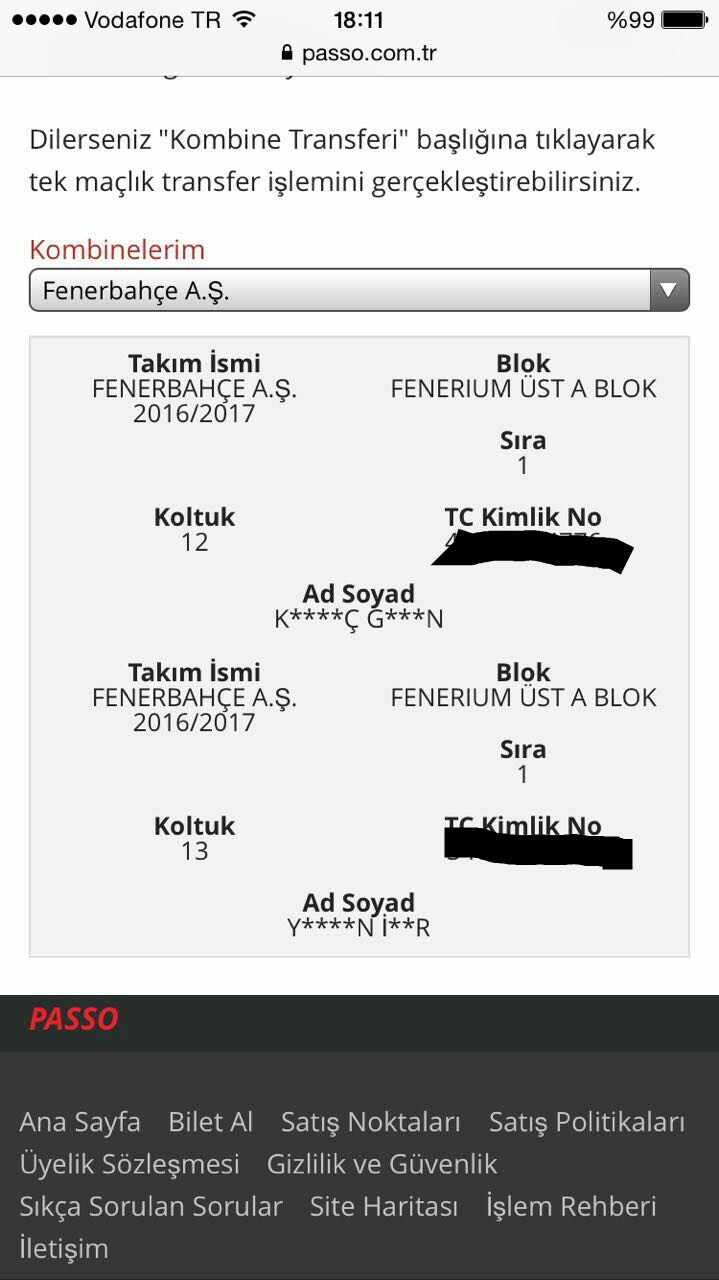This screenshot has height=1280, width=719.
Task: Open İşlem Rehberi link
Action: (571, 1206)
